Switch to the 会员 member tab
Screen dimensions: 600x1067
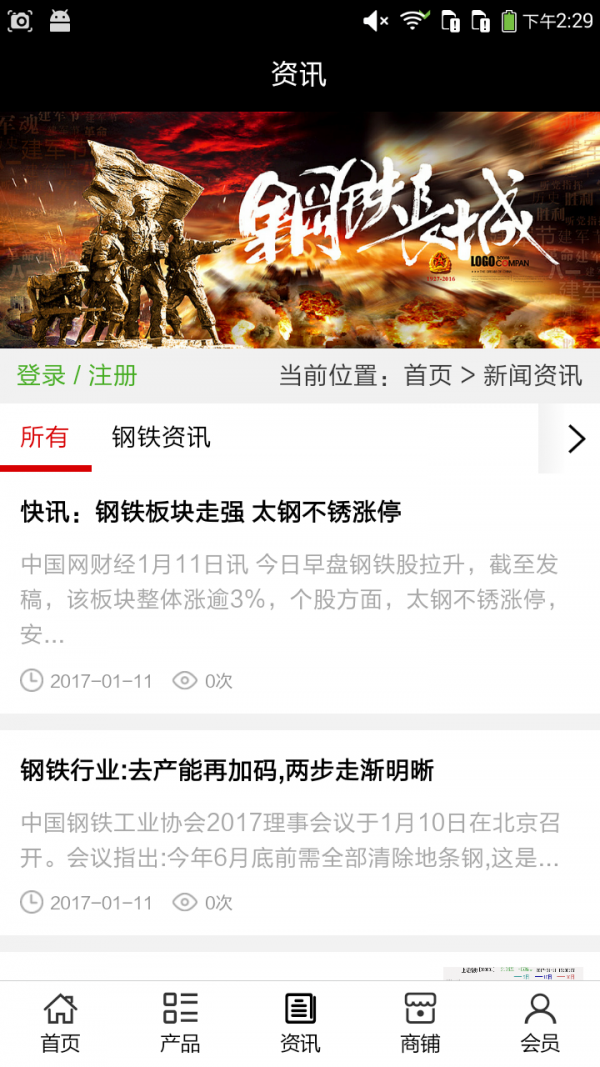pos(540,1023)
